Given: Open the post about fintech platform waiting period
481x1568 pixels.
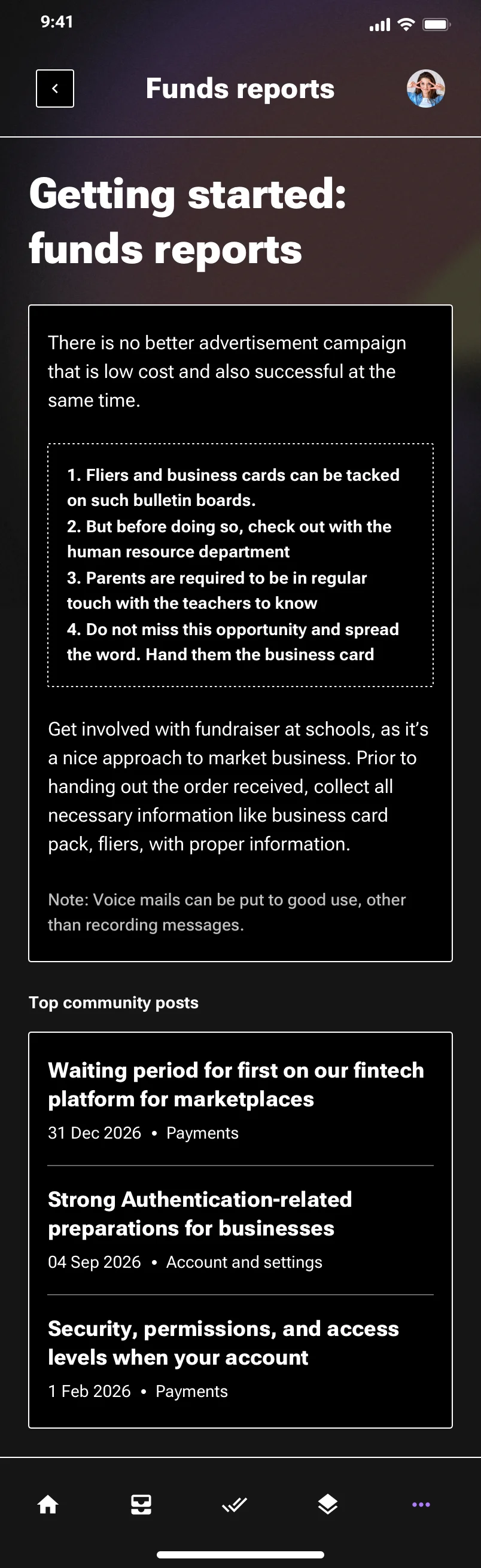Looking at the screenshot, I should coord(236,1084).
